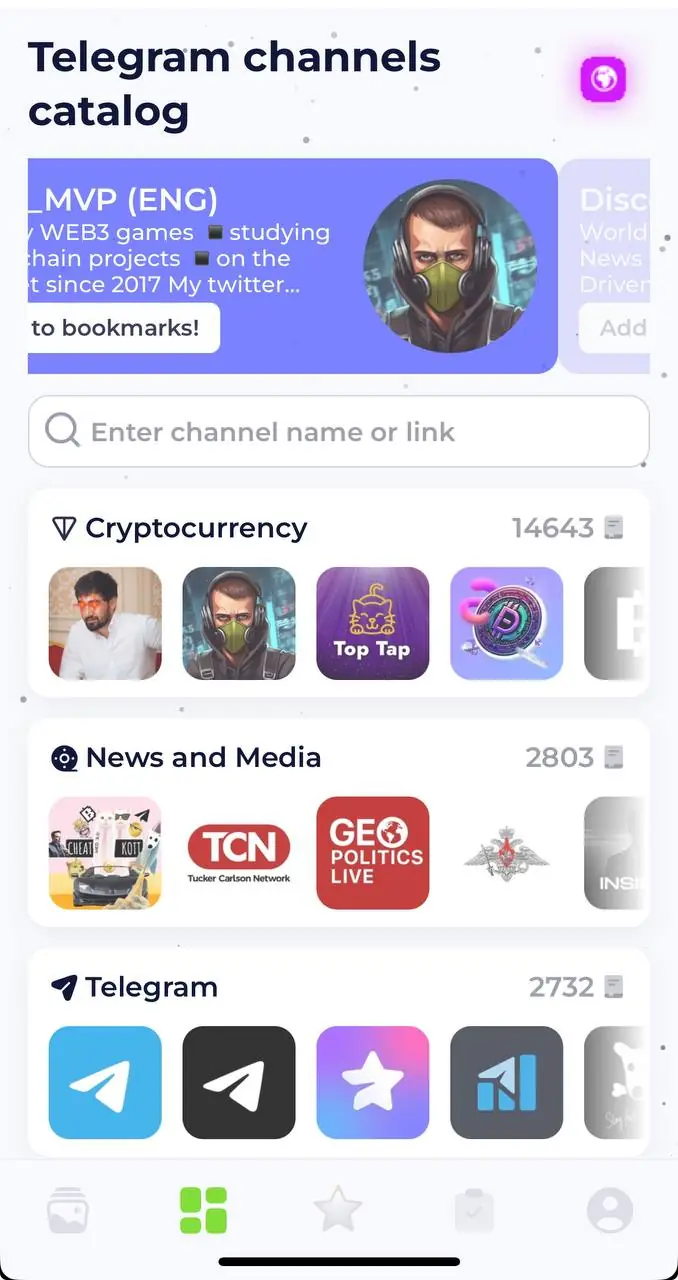Open the double-headed eagle emblem channel
The width and height of the screenshot is (678, 1280).
506,853
